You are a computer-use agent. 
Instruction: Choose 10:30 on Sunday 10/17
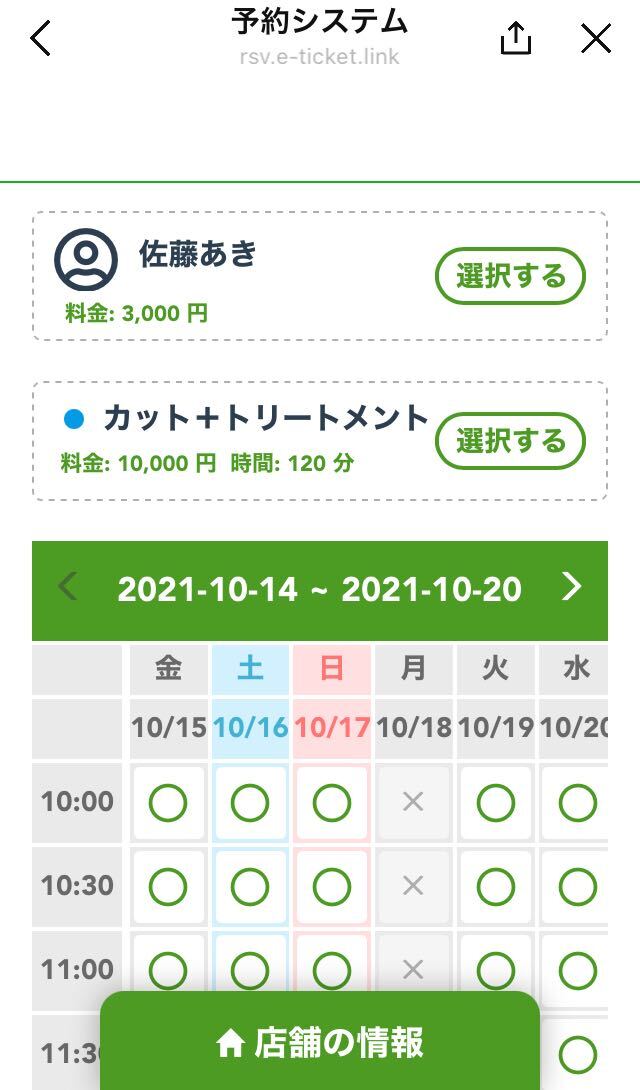[332, 886]
